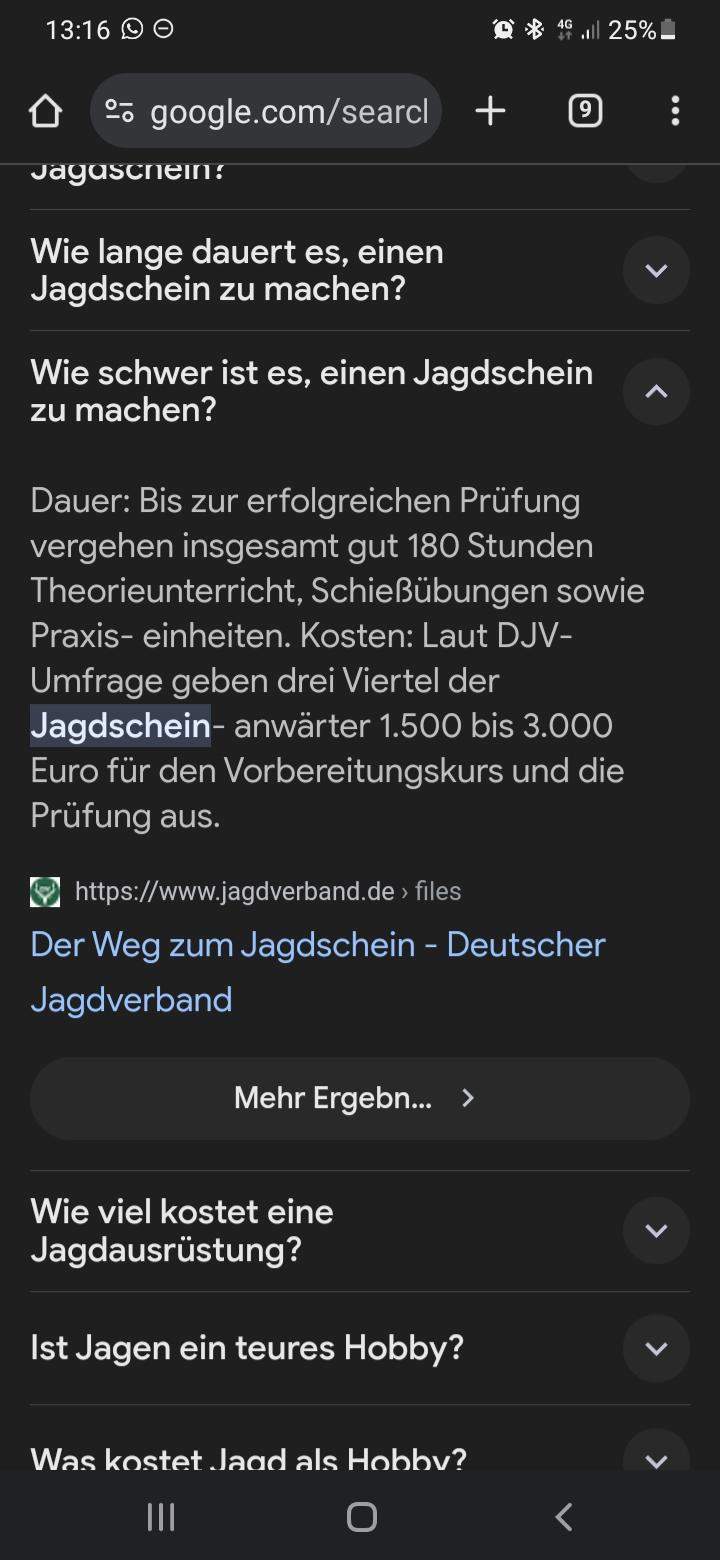Open the breadcrumb link 'https://www.jagdverband.de › files'
The image size is (720, 1560).
click(267, 891)
